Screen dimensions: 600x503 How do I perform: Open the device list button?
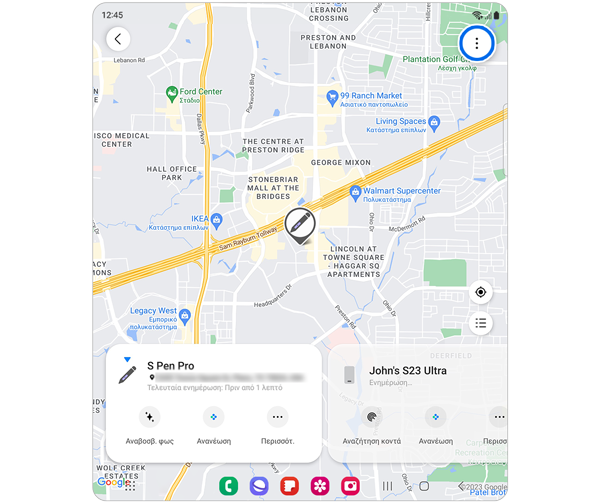tap(481, 323)
